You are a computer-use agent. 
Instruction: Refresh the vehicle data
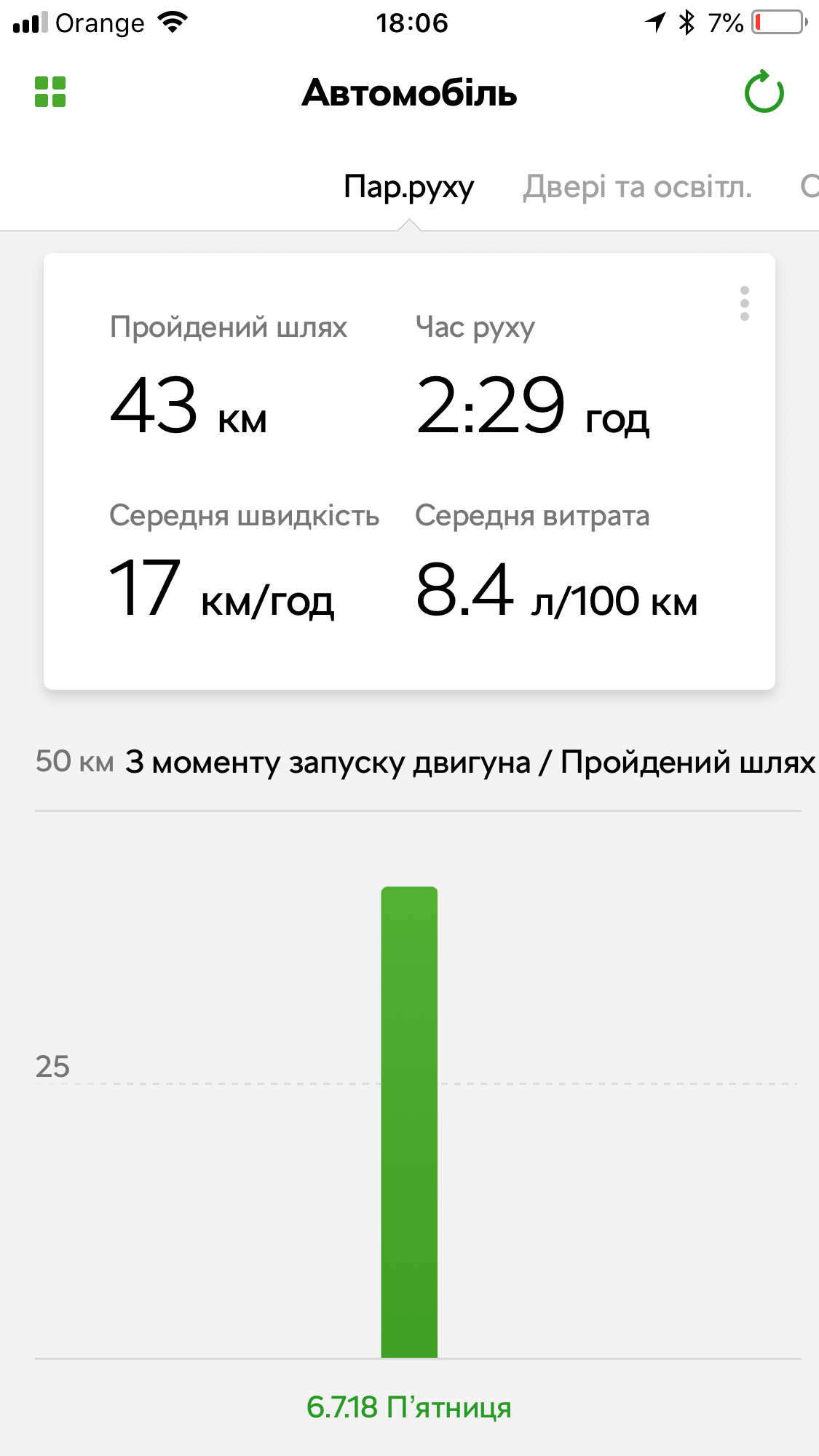[x=764, y=92]
